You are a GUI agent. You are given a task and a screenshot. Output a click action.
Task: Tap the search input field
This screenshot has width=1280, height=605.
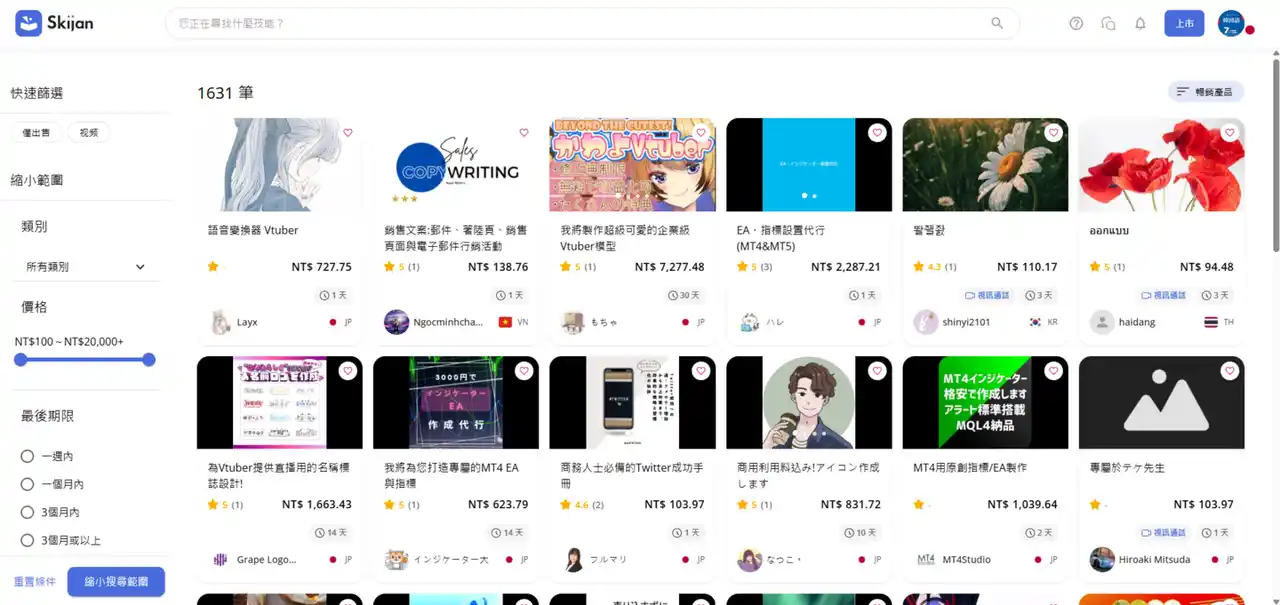point(580,23)
